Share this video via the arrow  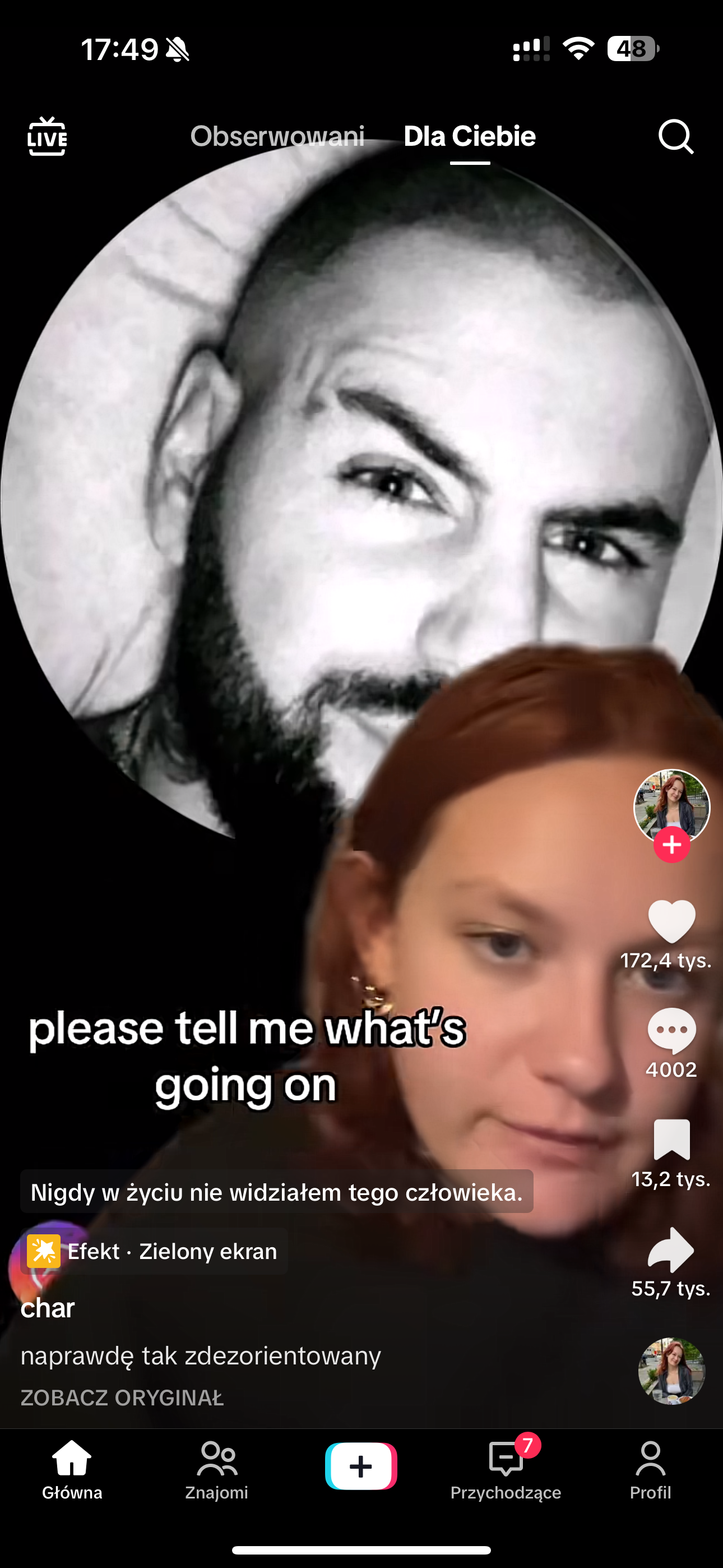(671, 1249)
